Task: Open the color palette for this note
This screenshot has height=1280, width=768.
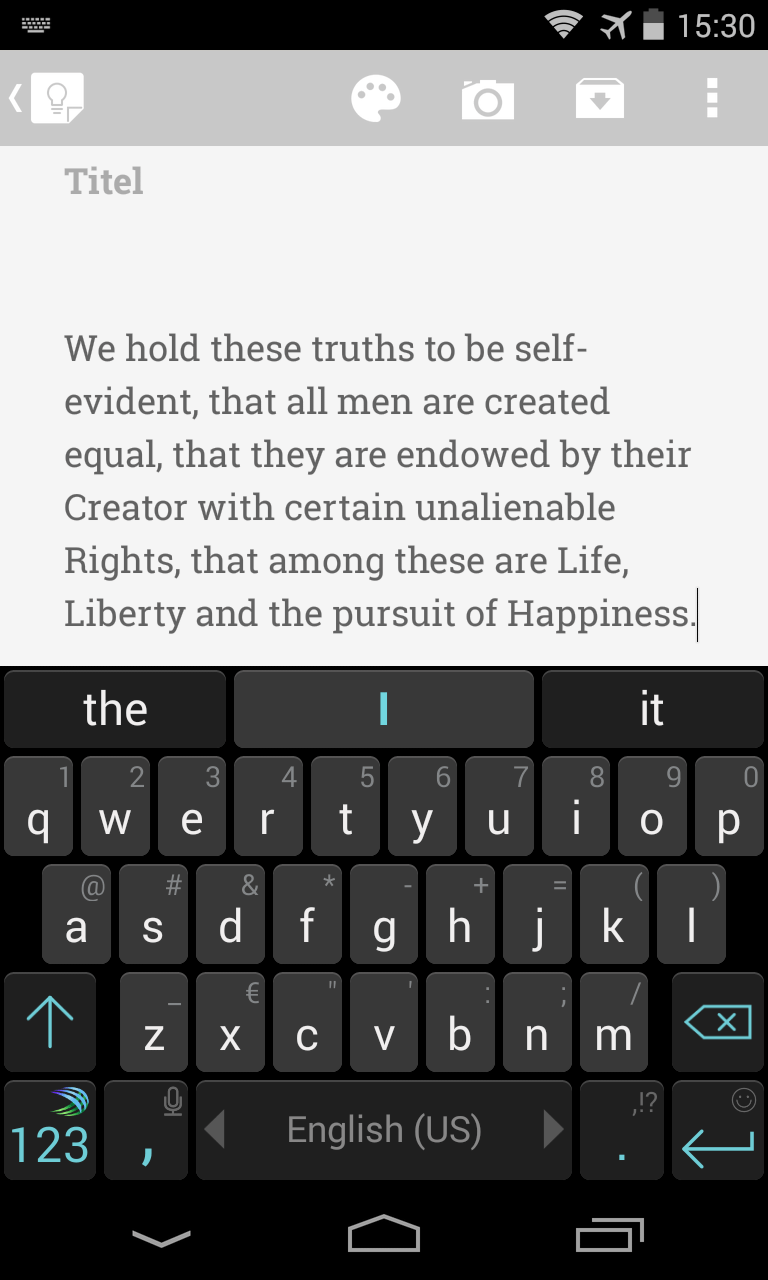Action: (x=376, y=99)
